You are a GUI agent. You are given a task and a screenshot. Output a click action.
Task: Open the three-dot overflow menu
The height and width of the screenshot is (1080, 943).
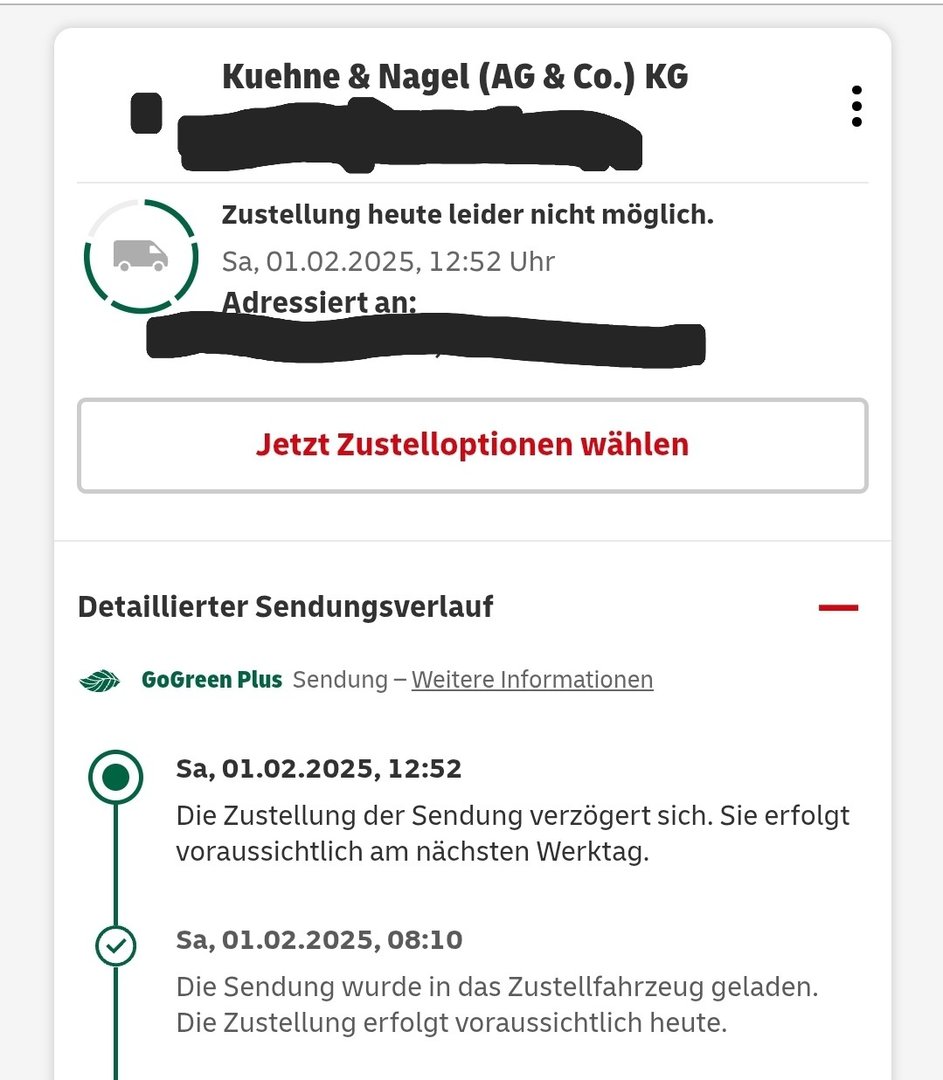[856, 106]
